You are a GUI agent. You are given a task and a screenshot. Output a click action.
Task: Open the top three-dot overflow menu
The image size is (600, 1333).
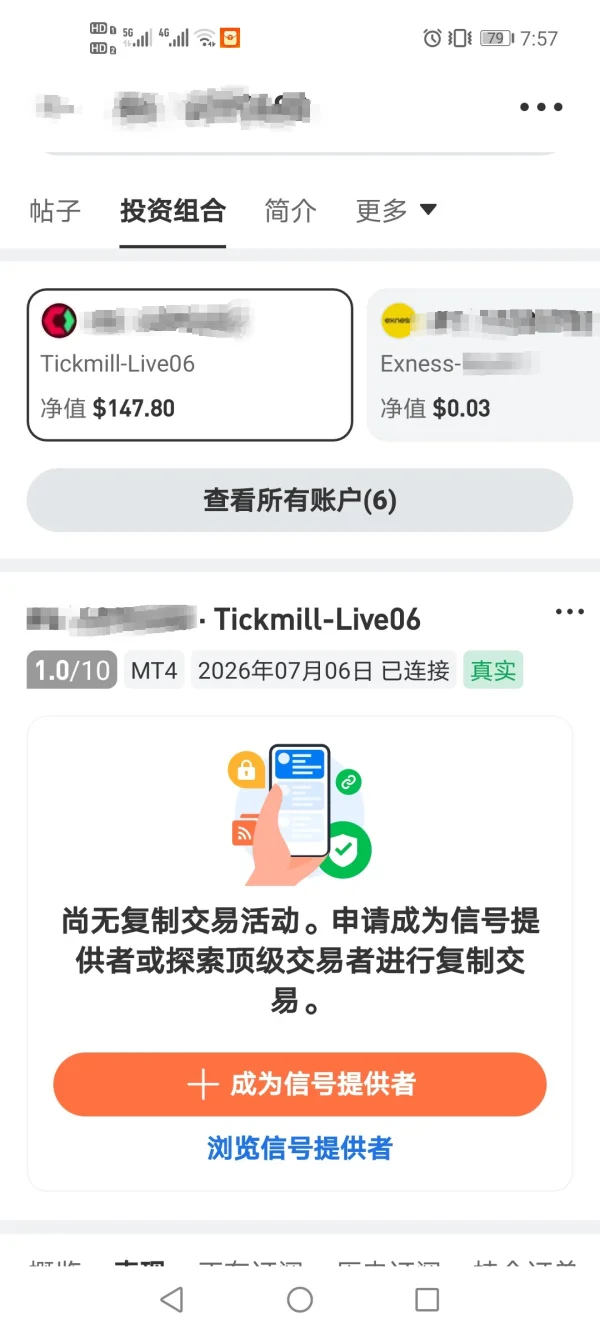(x=541, y=107)
